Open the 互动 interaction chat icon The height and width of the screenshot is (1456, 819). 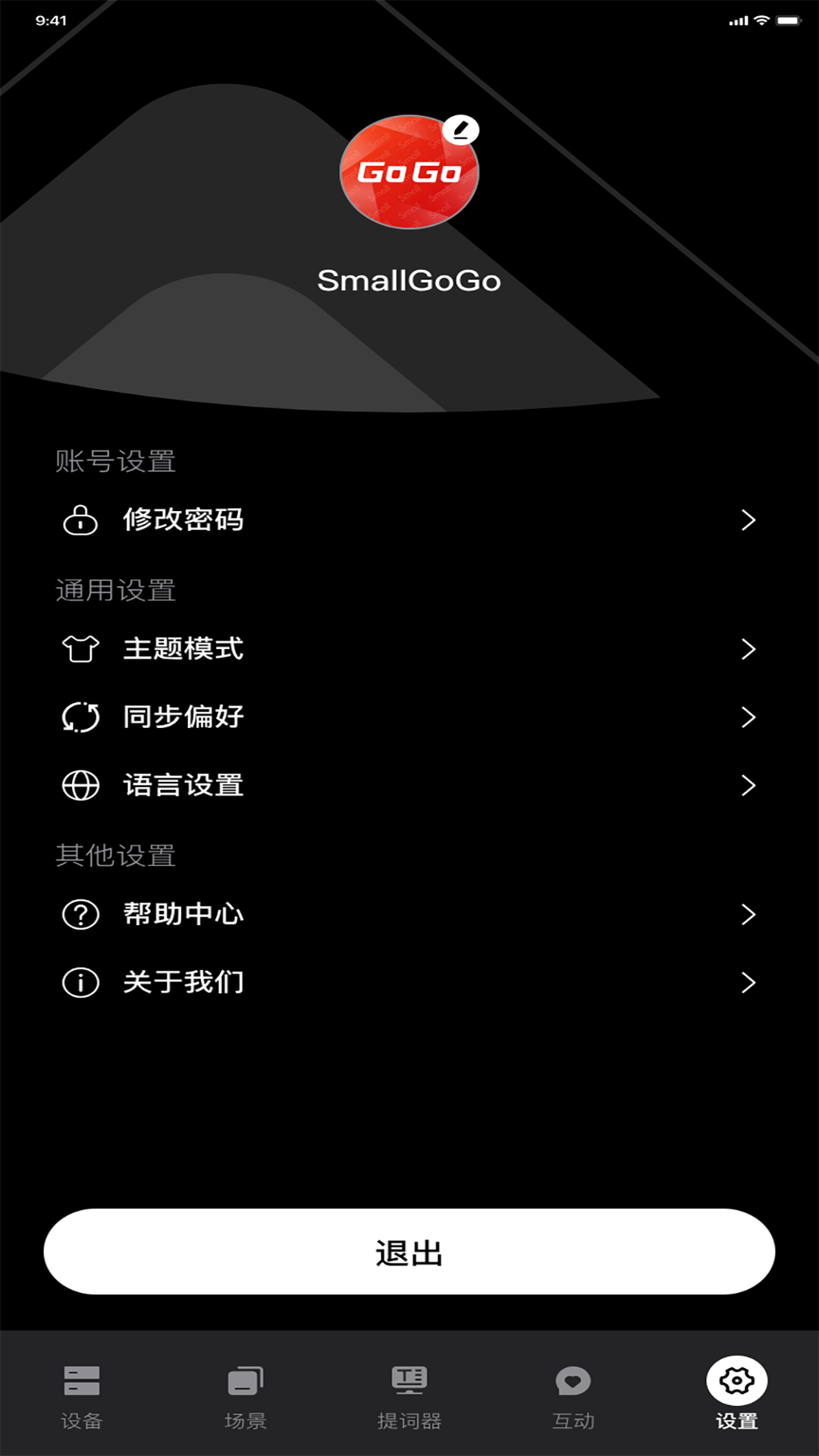pos(573,1382)
